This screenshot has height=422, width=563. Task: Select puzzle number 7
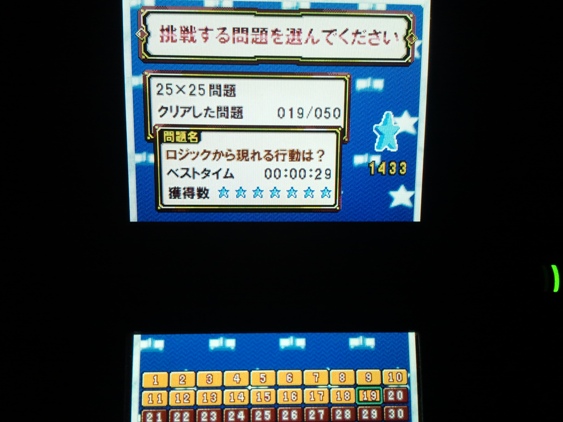tap(316, 378)
